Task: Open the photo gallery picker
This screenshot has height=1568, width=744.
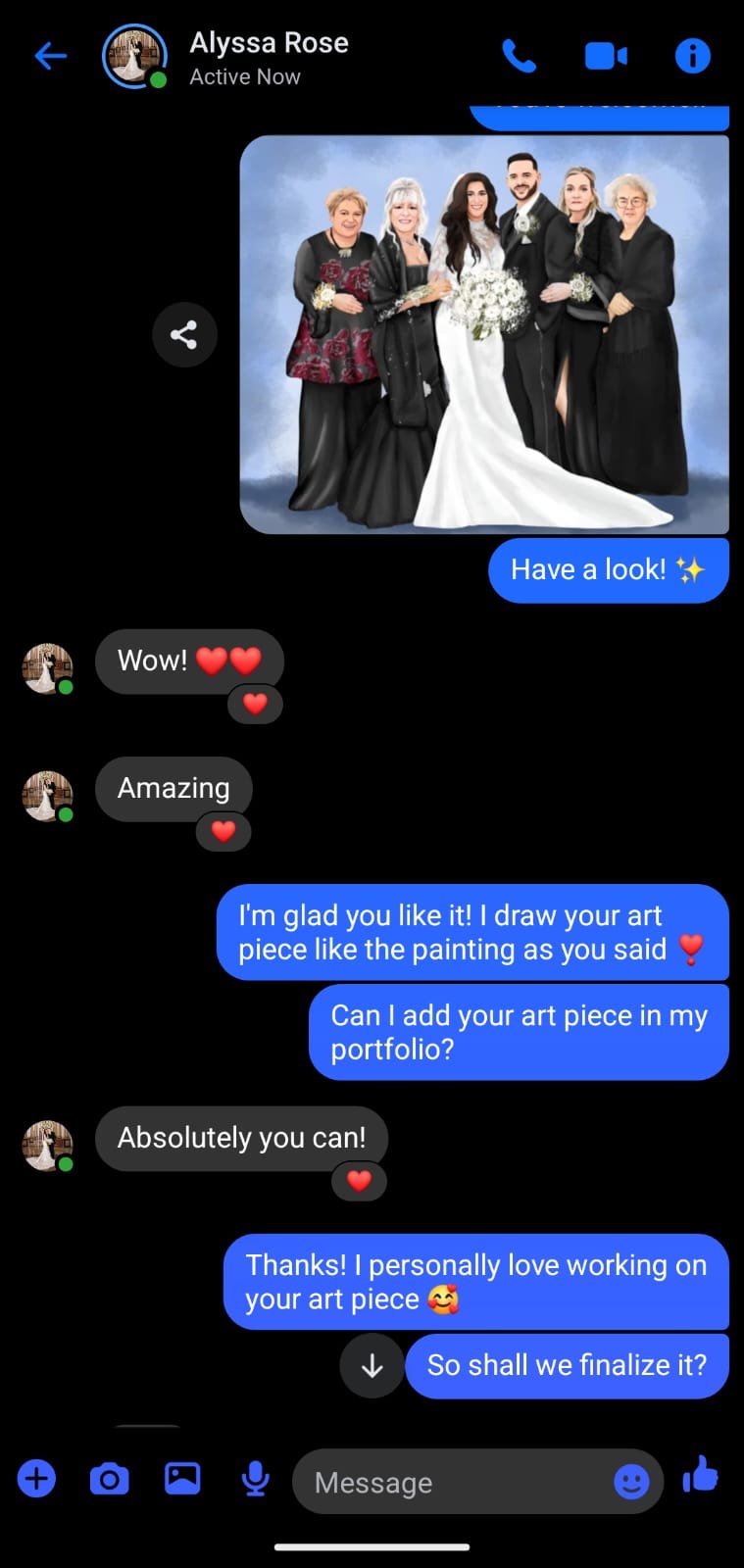Action: click(182, 1479)
